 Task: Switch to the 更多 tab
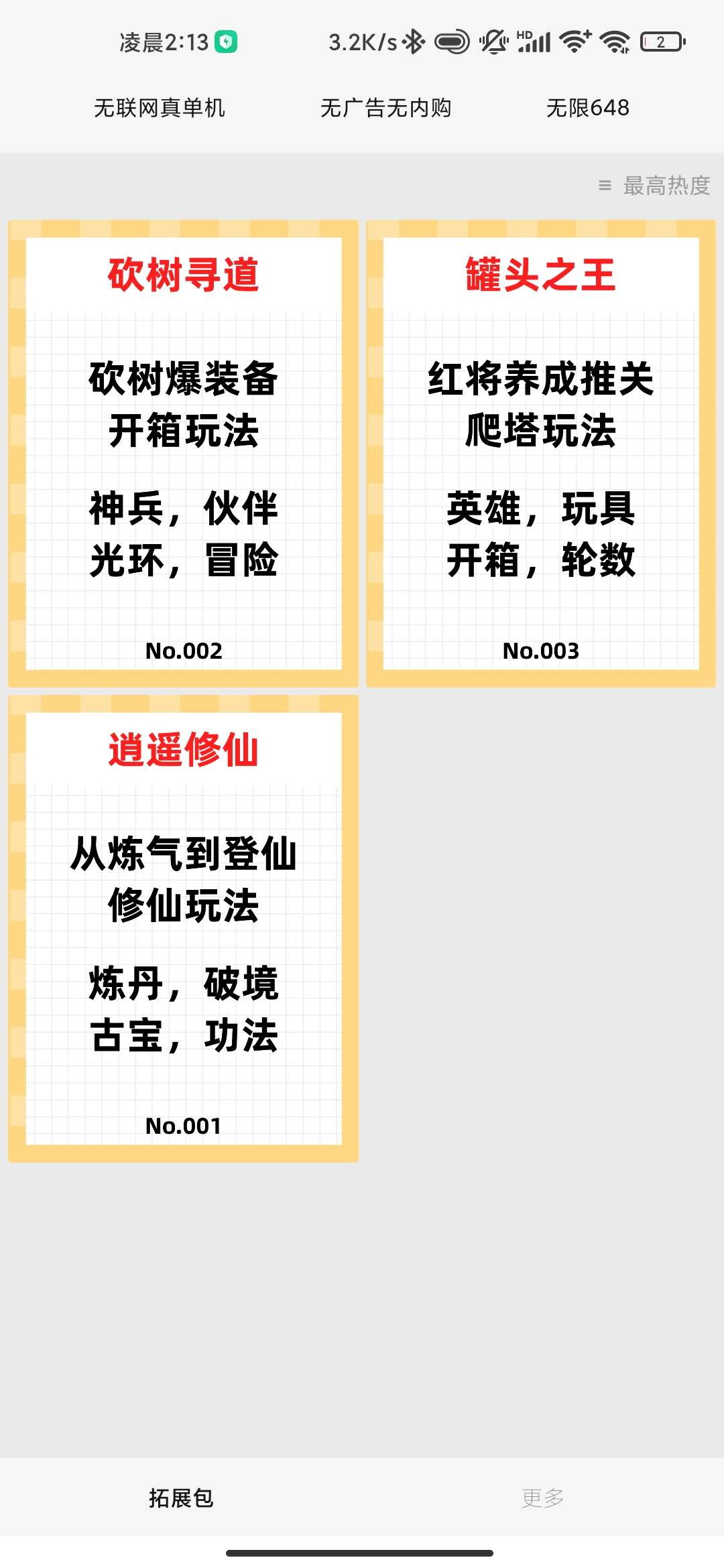(x=542, y=1498)
